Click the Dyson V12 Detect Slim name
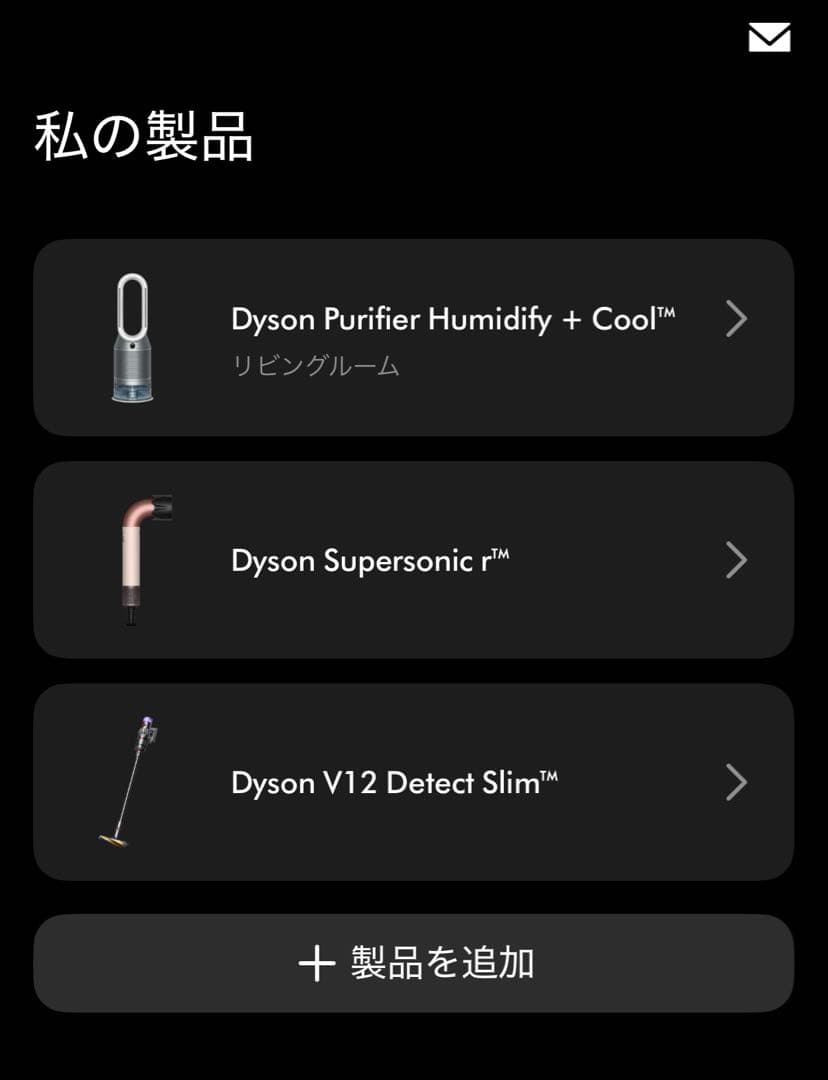The width and height of the screenshot is (828, 1080). coord(391,784)
